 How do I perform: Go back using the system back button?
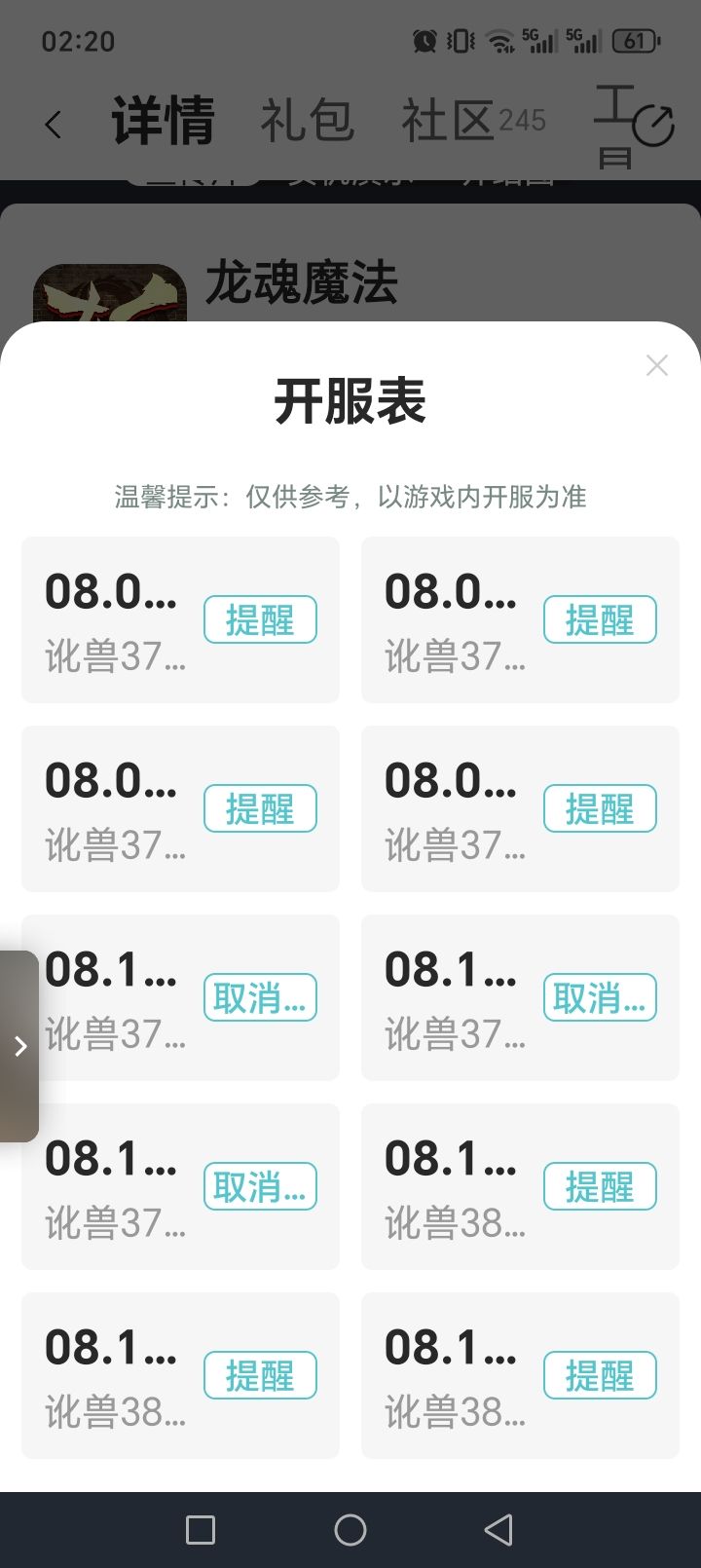[x=498, y=1530]
